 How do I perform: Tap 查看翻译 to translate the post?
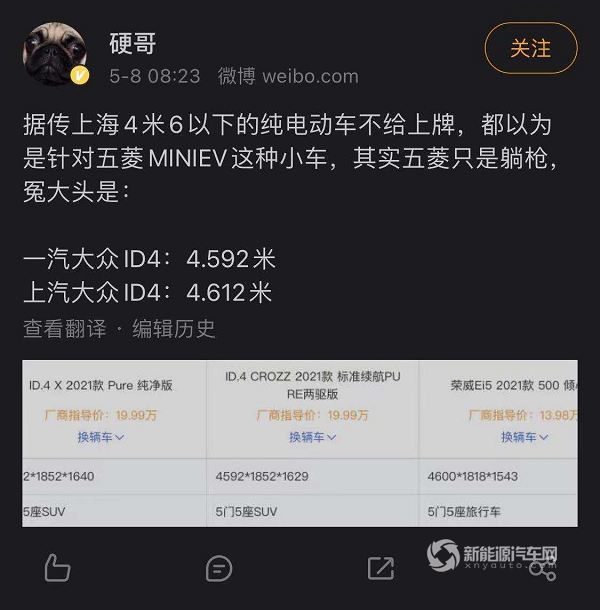64,328
